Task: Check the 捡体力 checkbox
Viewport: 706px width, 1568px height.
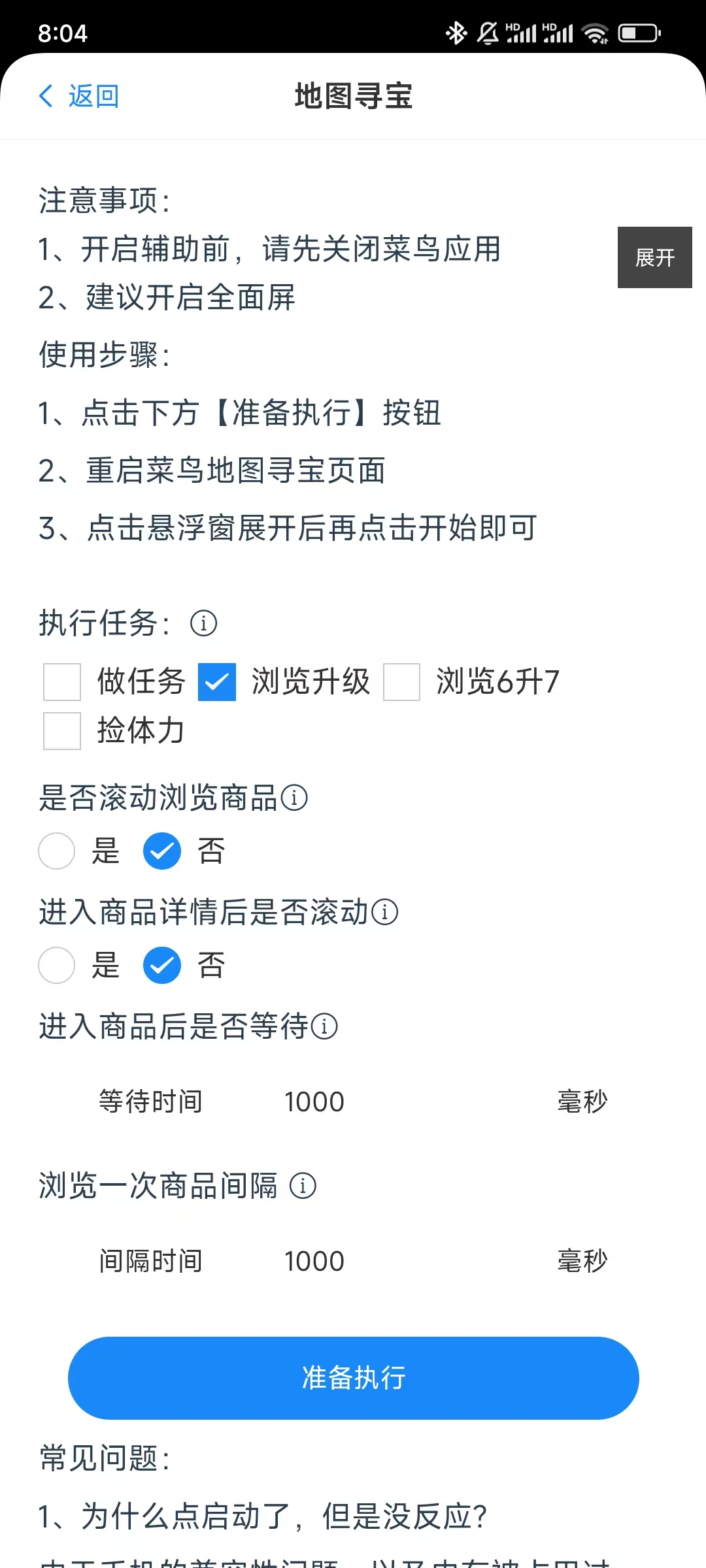Action: 62,730
